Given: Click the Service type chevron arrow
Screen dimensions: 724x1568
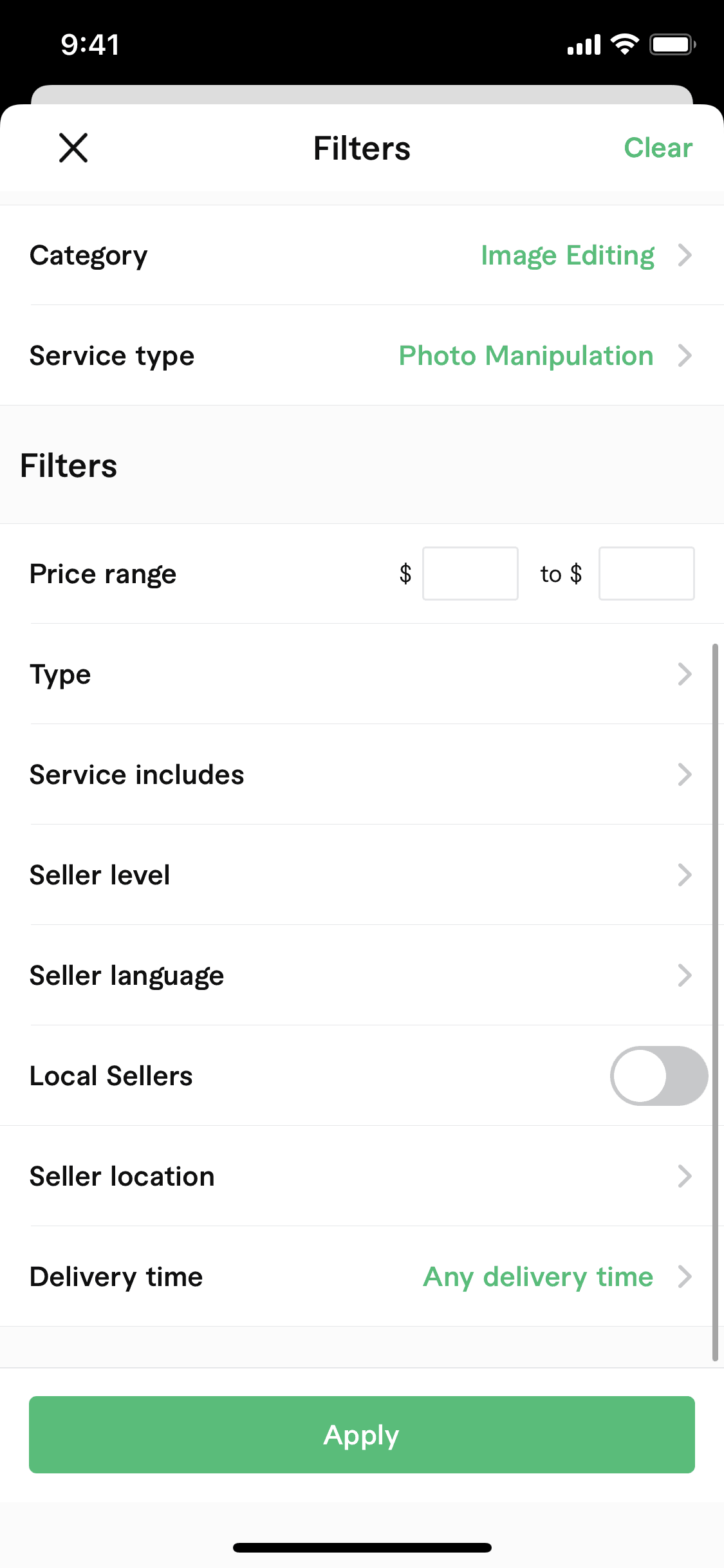Looking at the screenshot, I should point(685,355).
